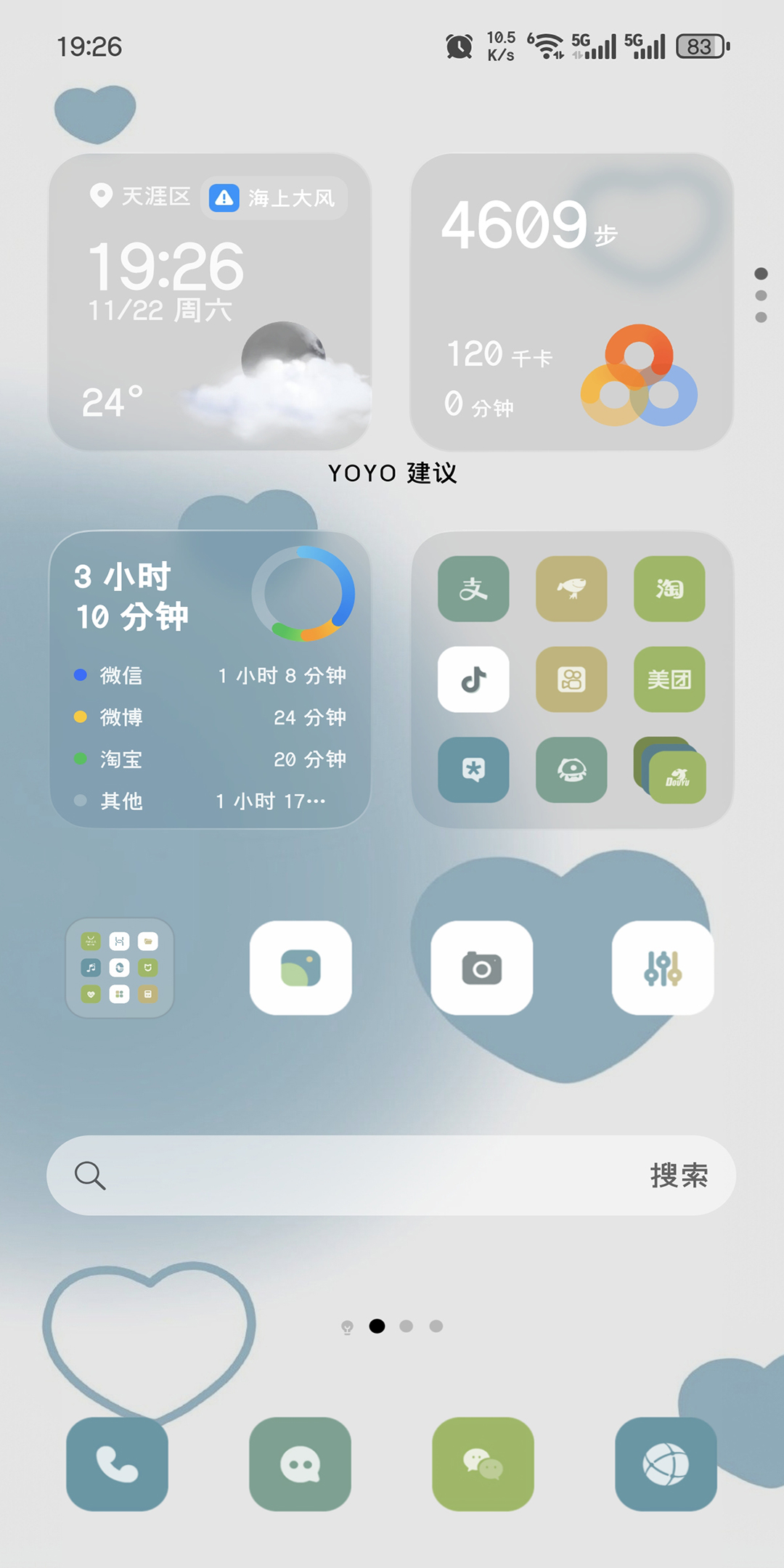The height and width of the screenshot is (1568, 784).
Task: Open the Phone dialer in the dock
Action: (x=117, y=1463)
